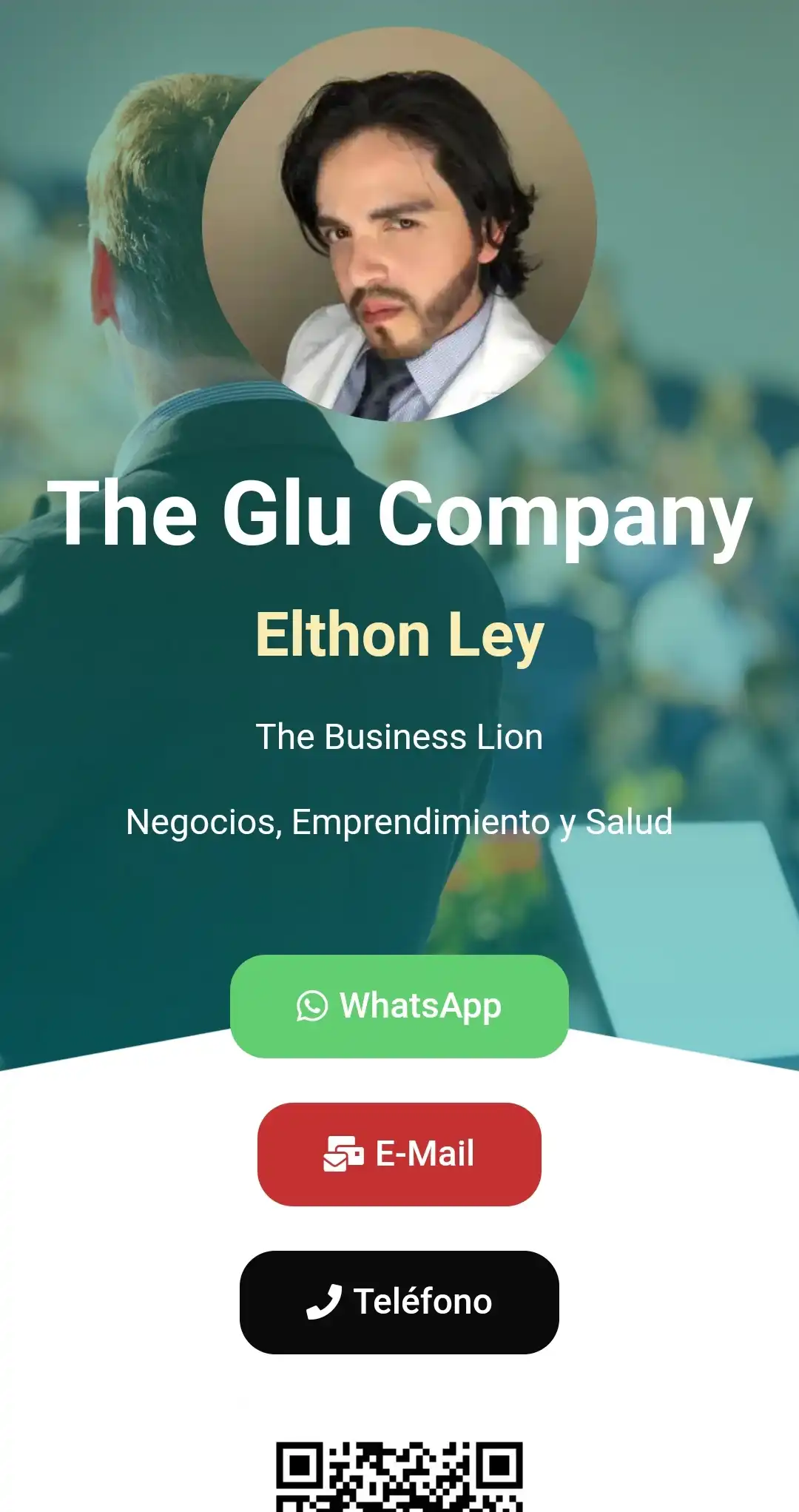Contact Elthon Ley via WhatsApp button

pos(399,1006)
